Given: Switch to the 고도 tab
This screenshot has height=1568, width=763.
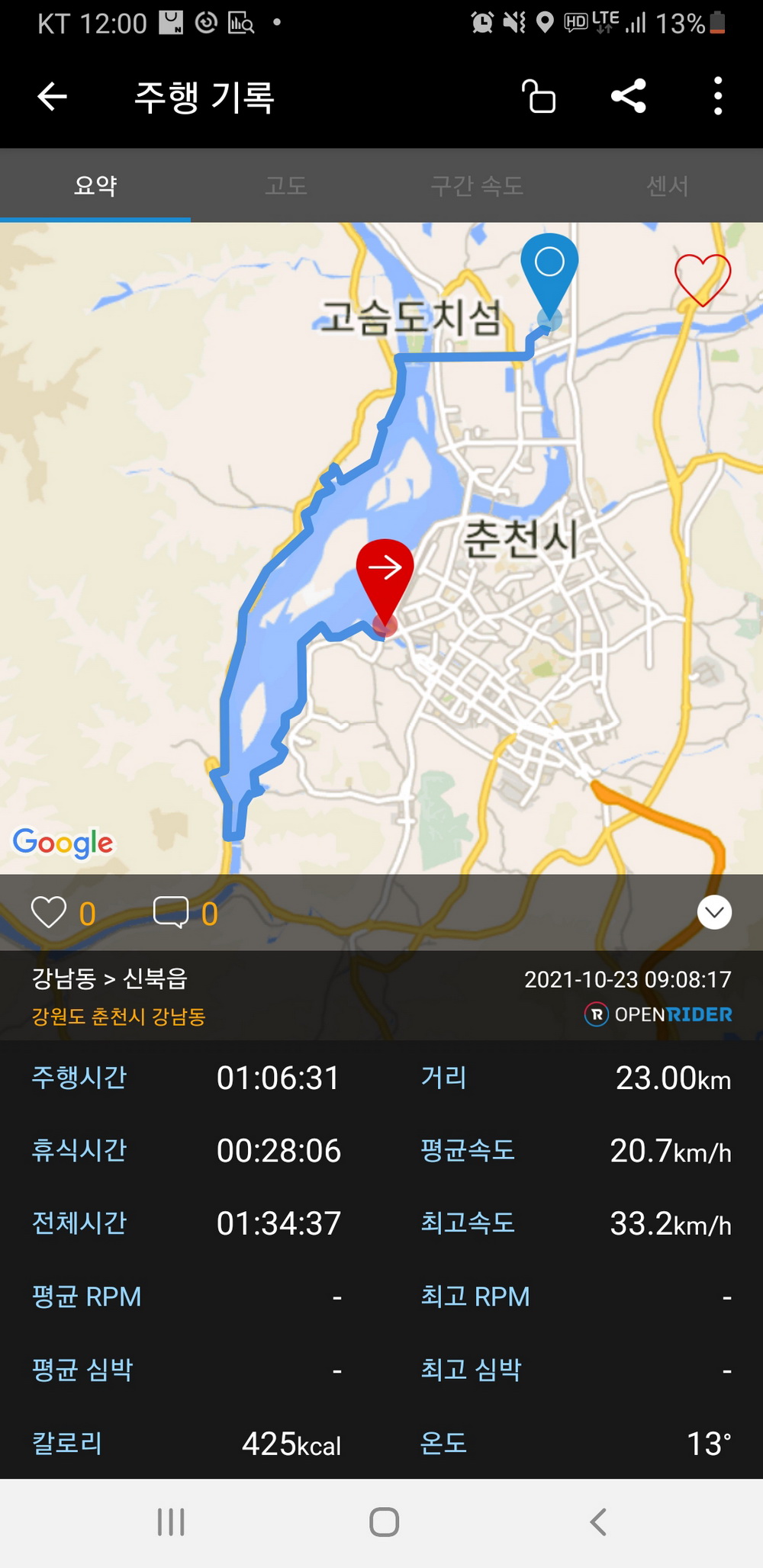Looking at the screenshot, I should [286, 185].
